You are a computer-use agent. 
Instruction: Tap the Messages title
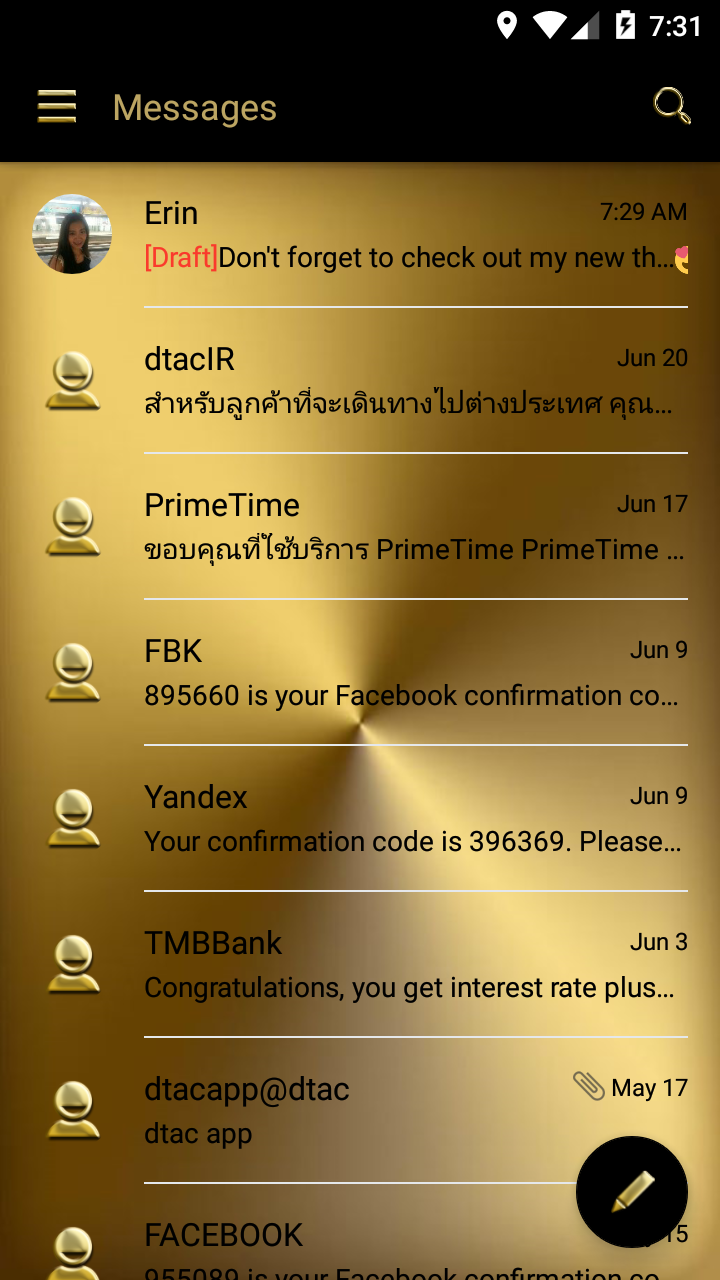click(194, 108)
